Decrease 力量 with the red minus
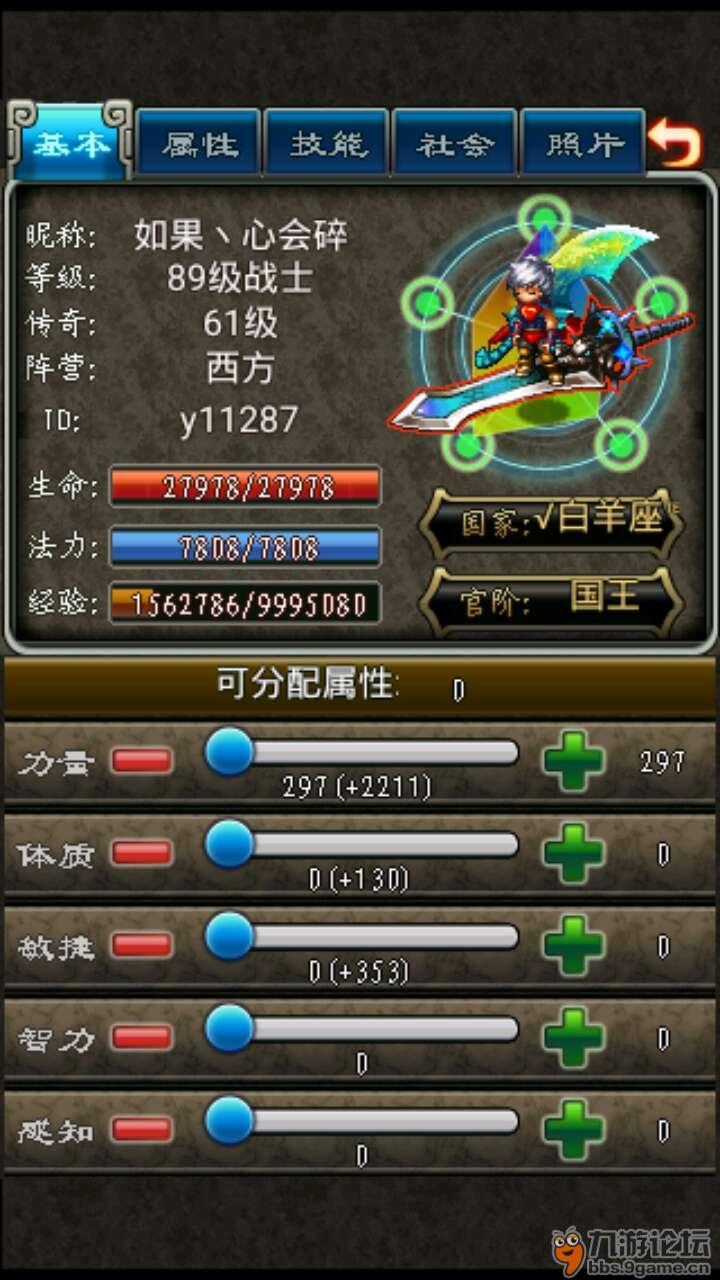720x1280 pixels. [x=141, y=761]
